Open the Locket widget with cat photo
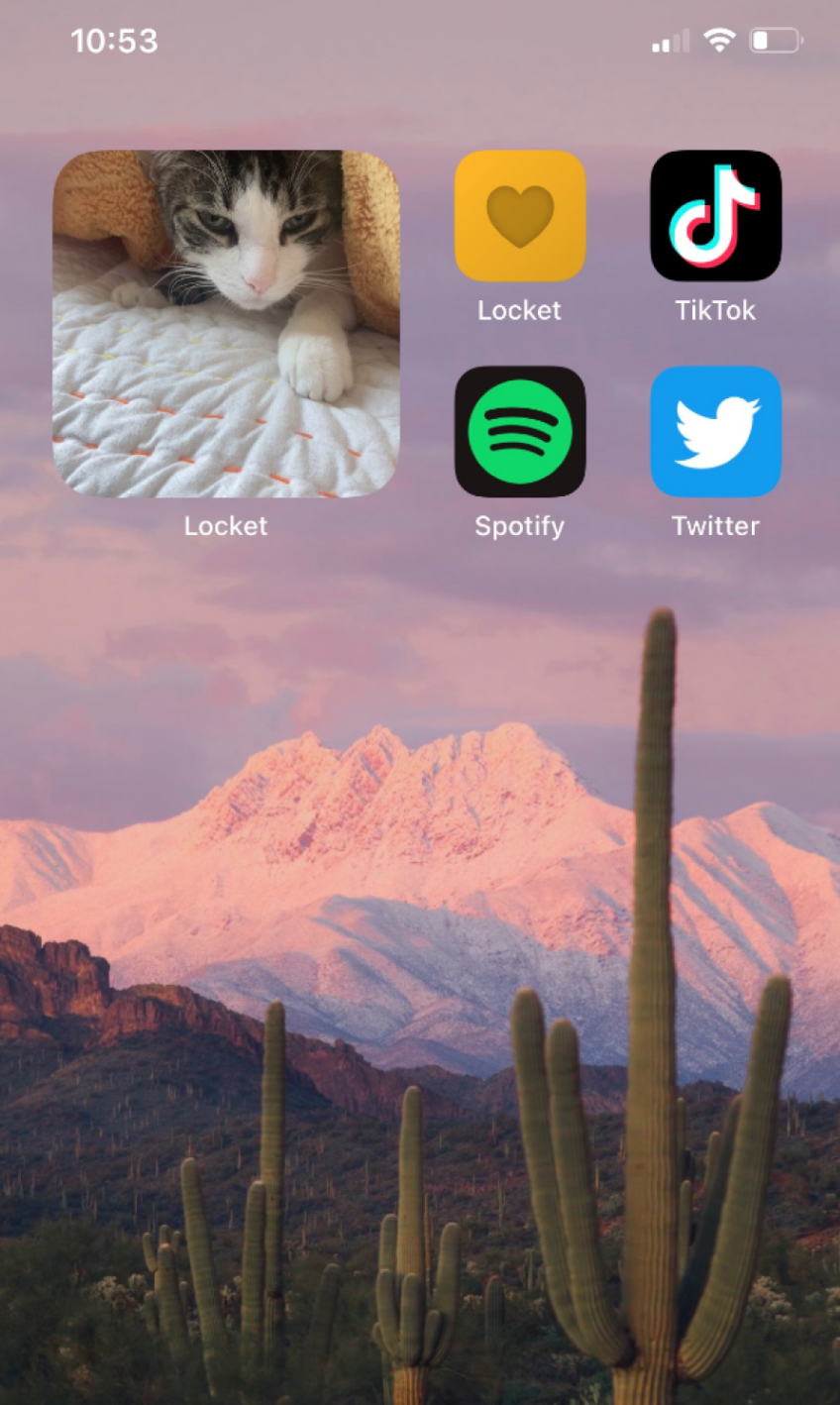This screenshot has height=1405, width=840. 226,323
